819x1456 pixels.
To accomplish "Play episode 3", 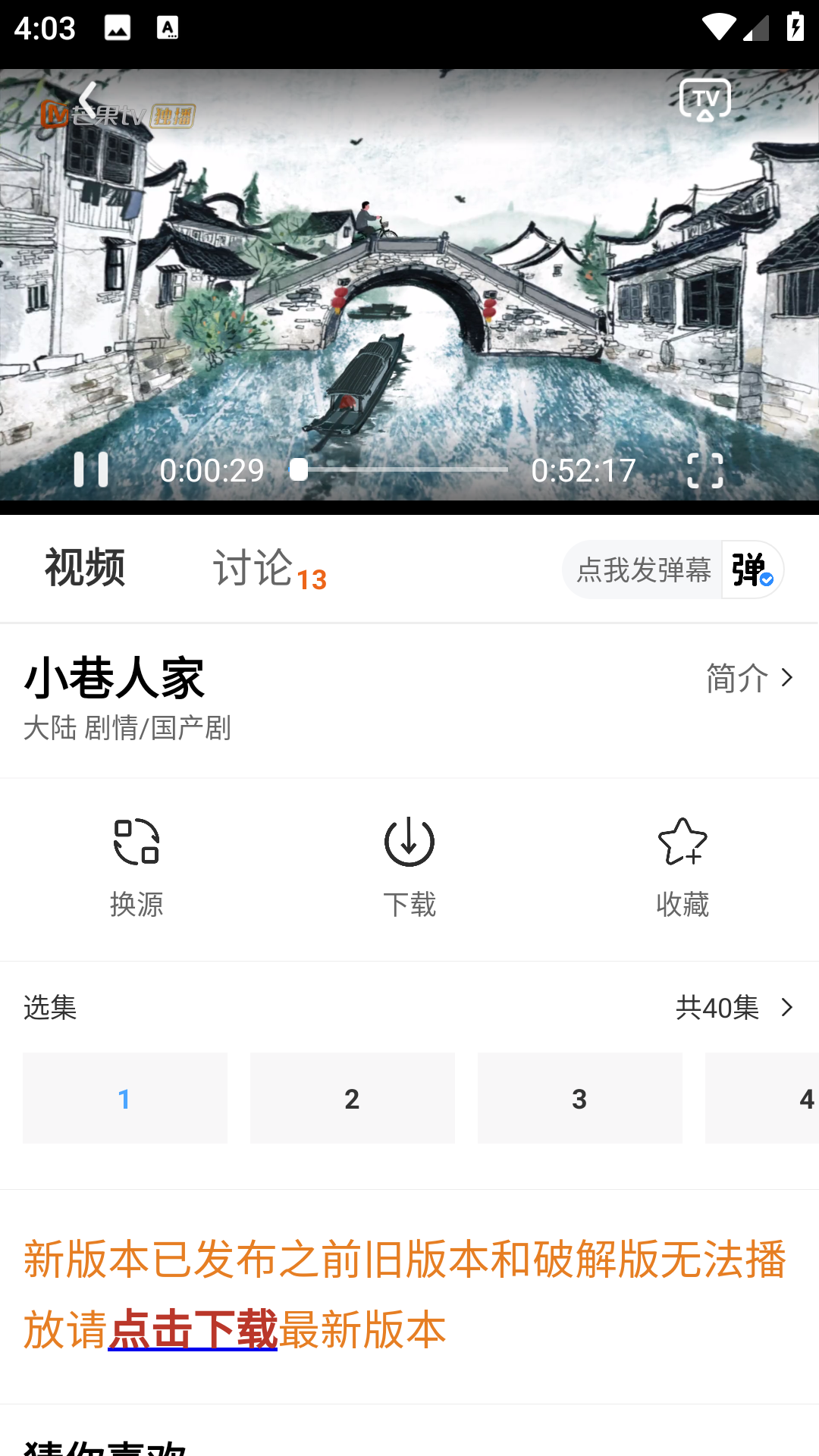I will pyautogui.click(x=580, y=1098).
